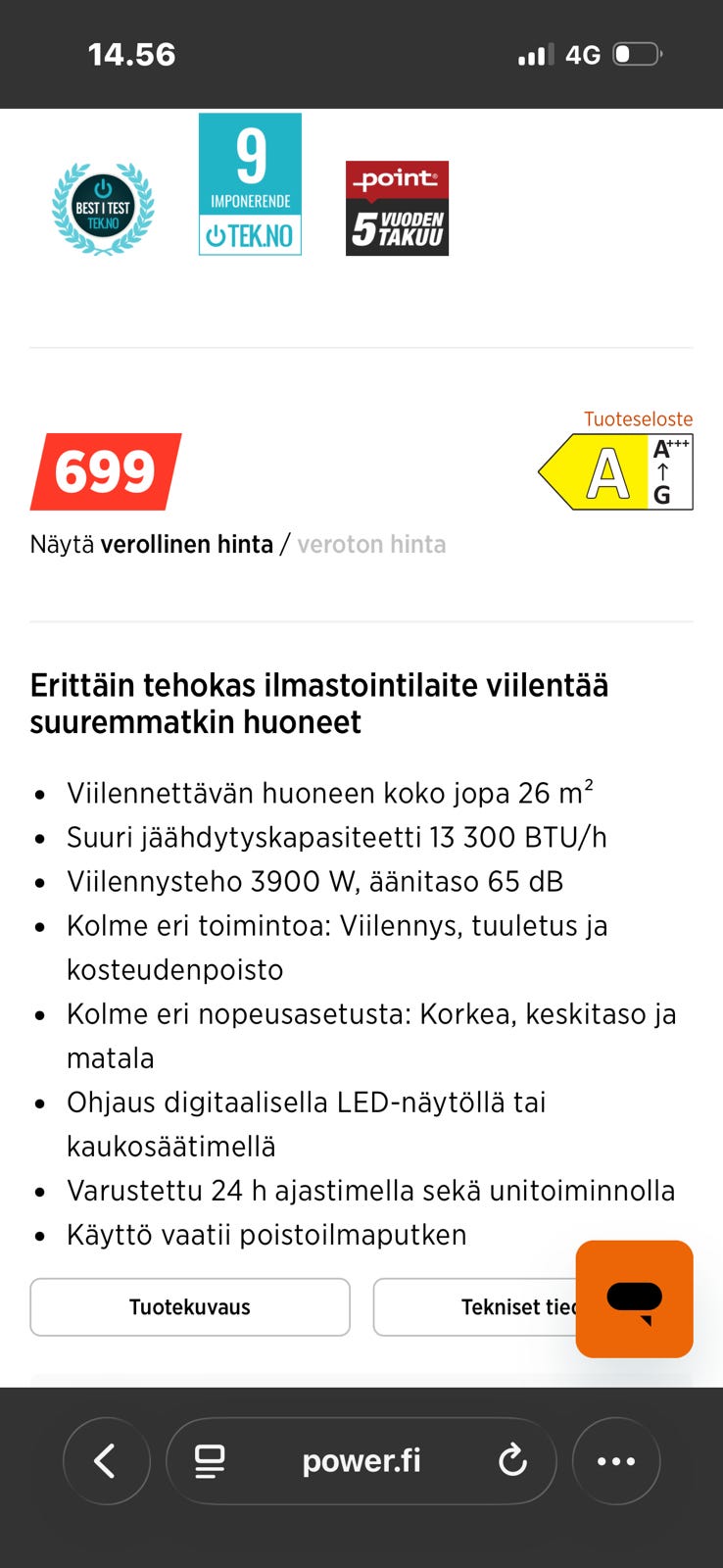Image resolution: width=723 pixels, height=1568 pixels.
Task: Tap the Best i Test TEK.NO award badge
Action: (102, 209)
